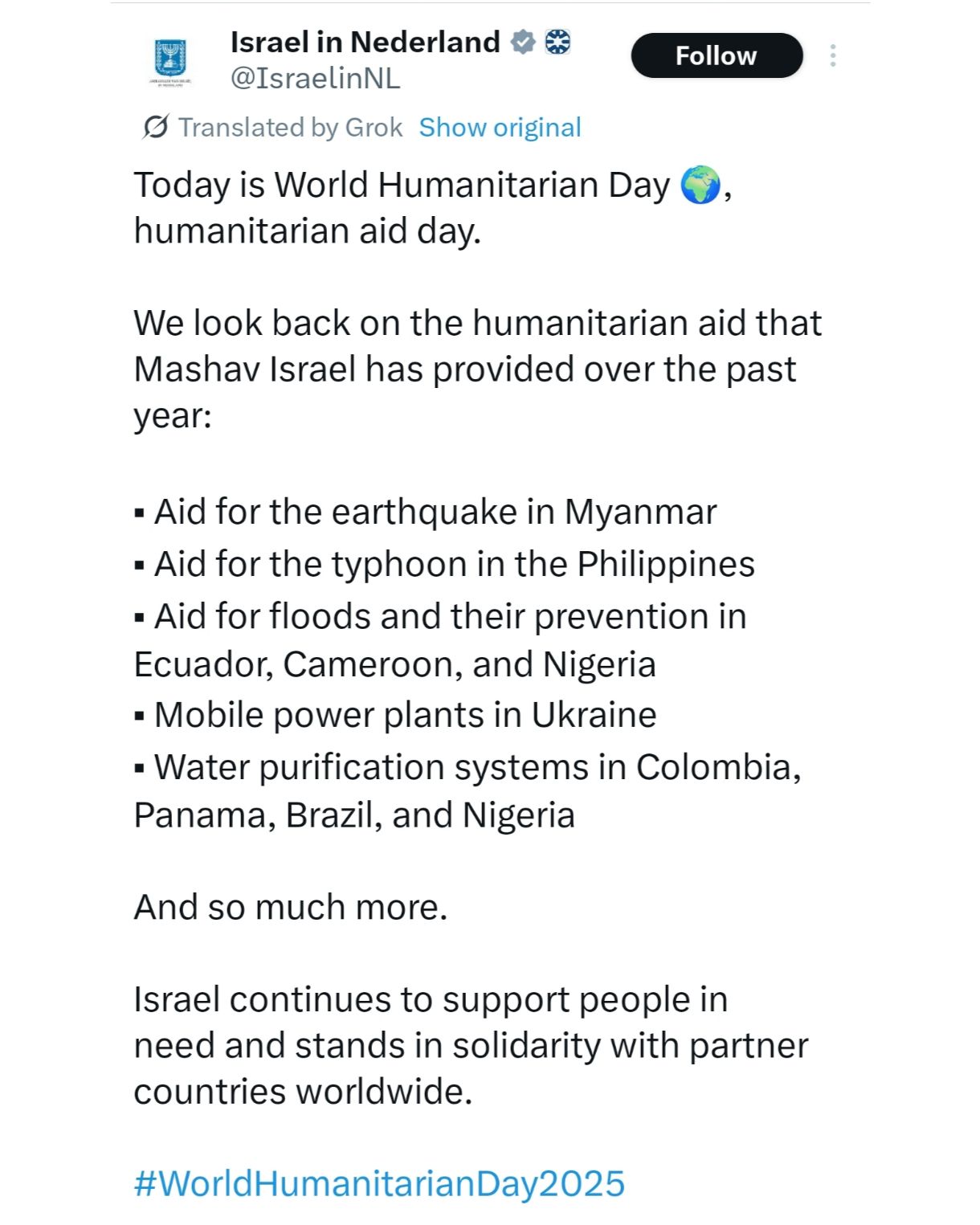Open the #WorldHumanitarianDay2025 hashtag
The height and width of the screenshot is (1225, 980).
click(379, 1183)
